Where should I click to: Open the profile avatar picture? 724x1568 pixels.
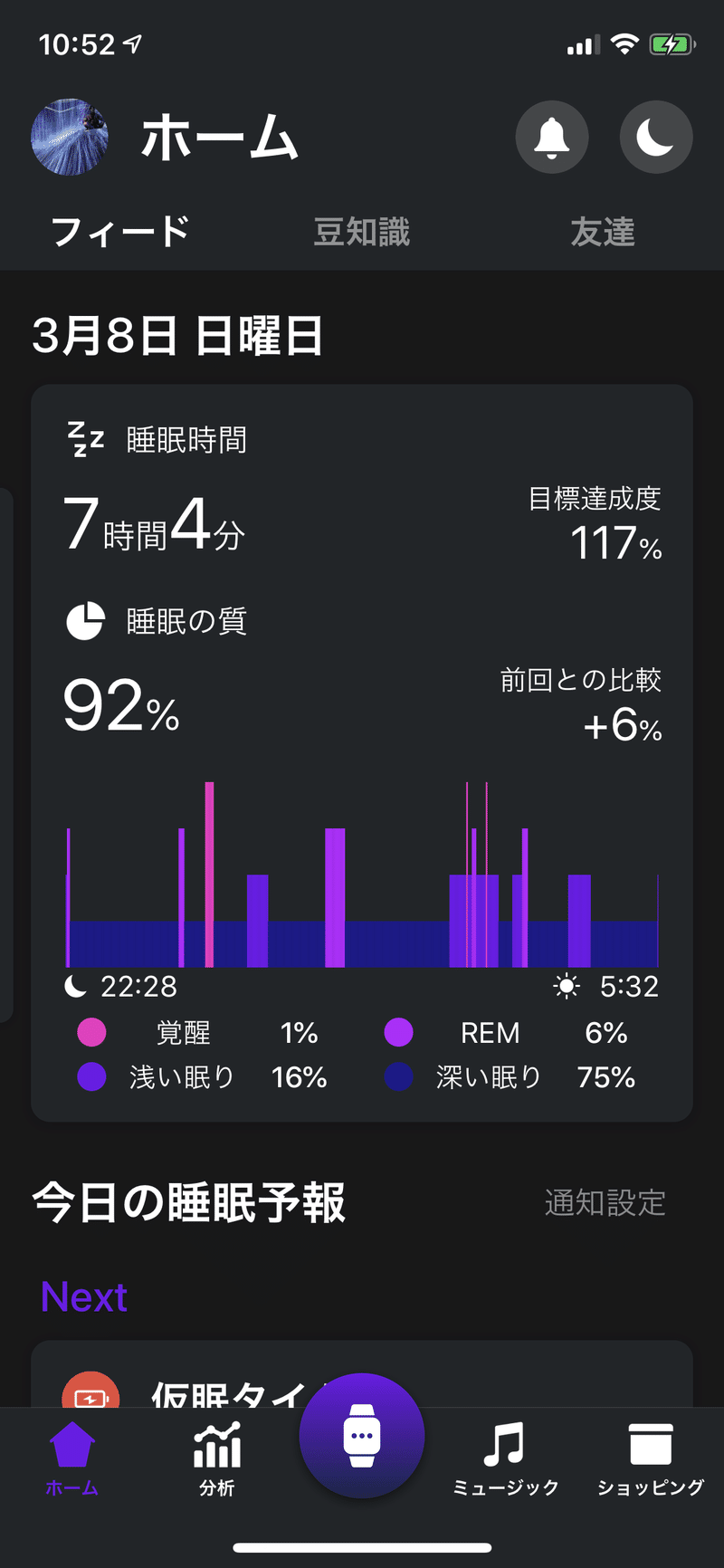click(70, 137)
